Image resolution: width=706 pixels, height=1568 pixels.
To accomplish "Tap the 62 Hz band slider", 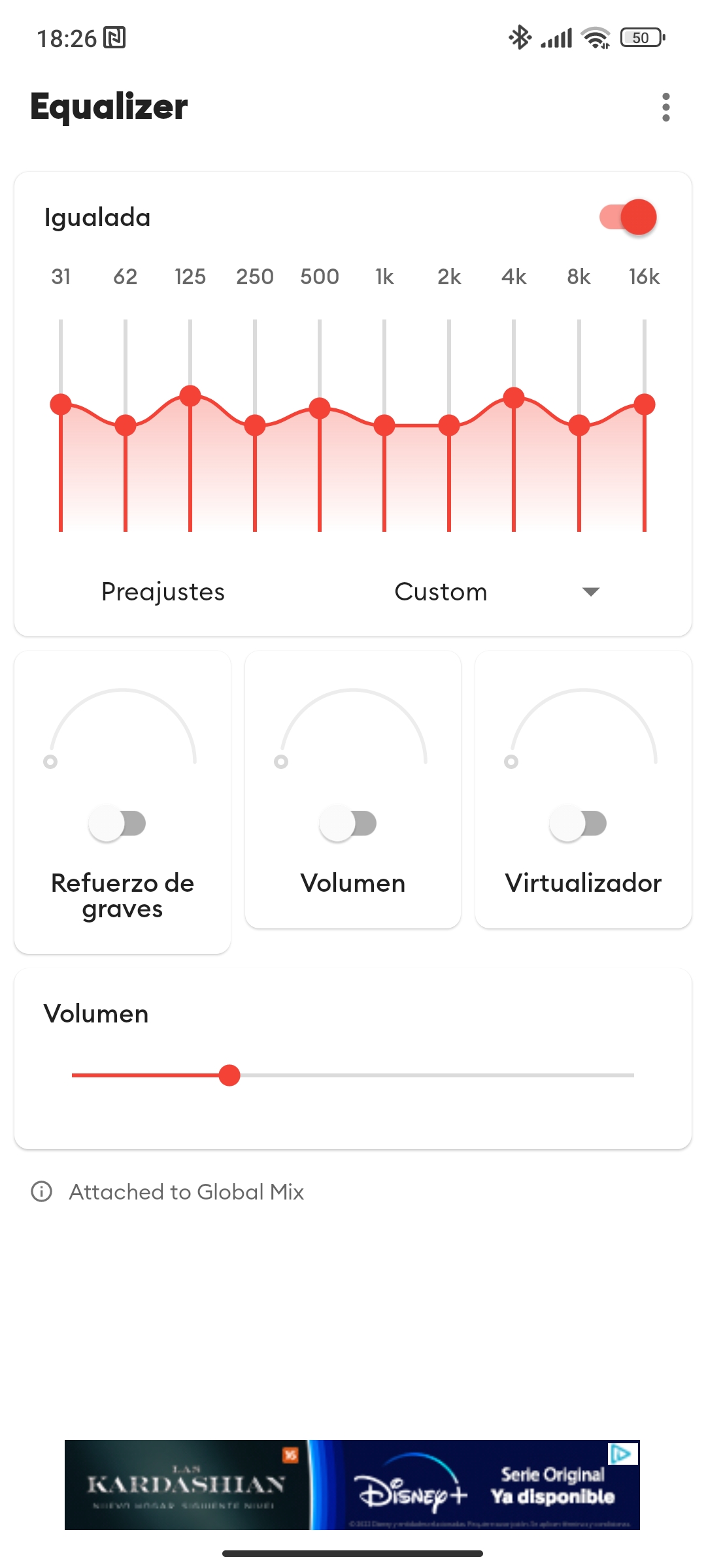I will 126,425.
